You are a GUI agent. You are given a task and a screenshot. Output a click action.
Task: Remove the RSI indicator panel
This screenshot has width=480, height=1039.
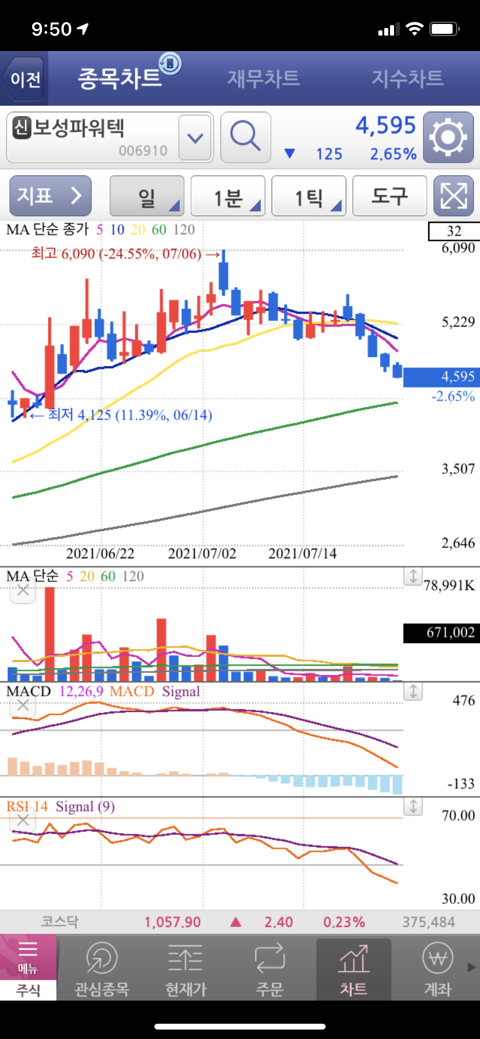[x=23, y=821]
